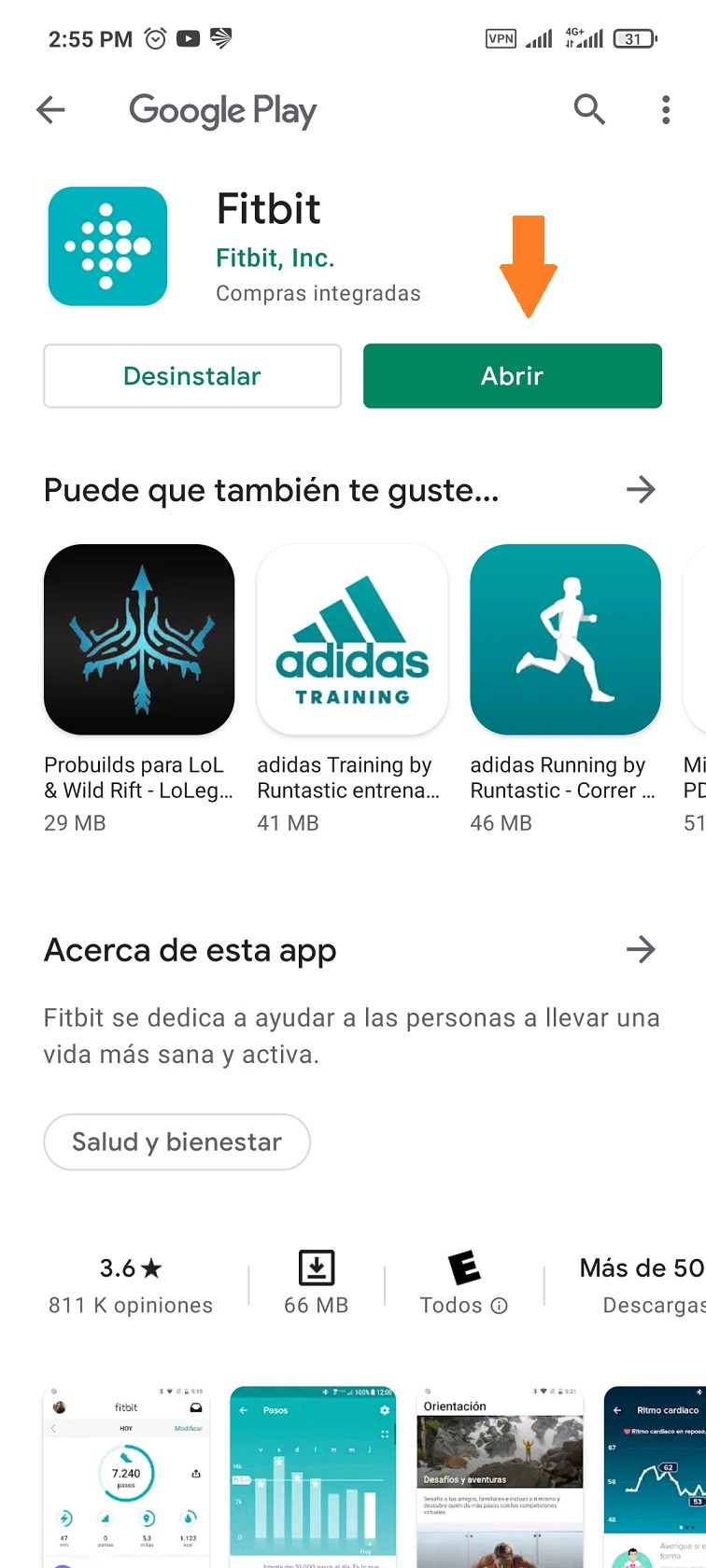Open the Pasos bar chart screenshot
Viewport: 706px width, 1568px height.
(x=313, y=1477)
